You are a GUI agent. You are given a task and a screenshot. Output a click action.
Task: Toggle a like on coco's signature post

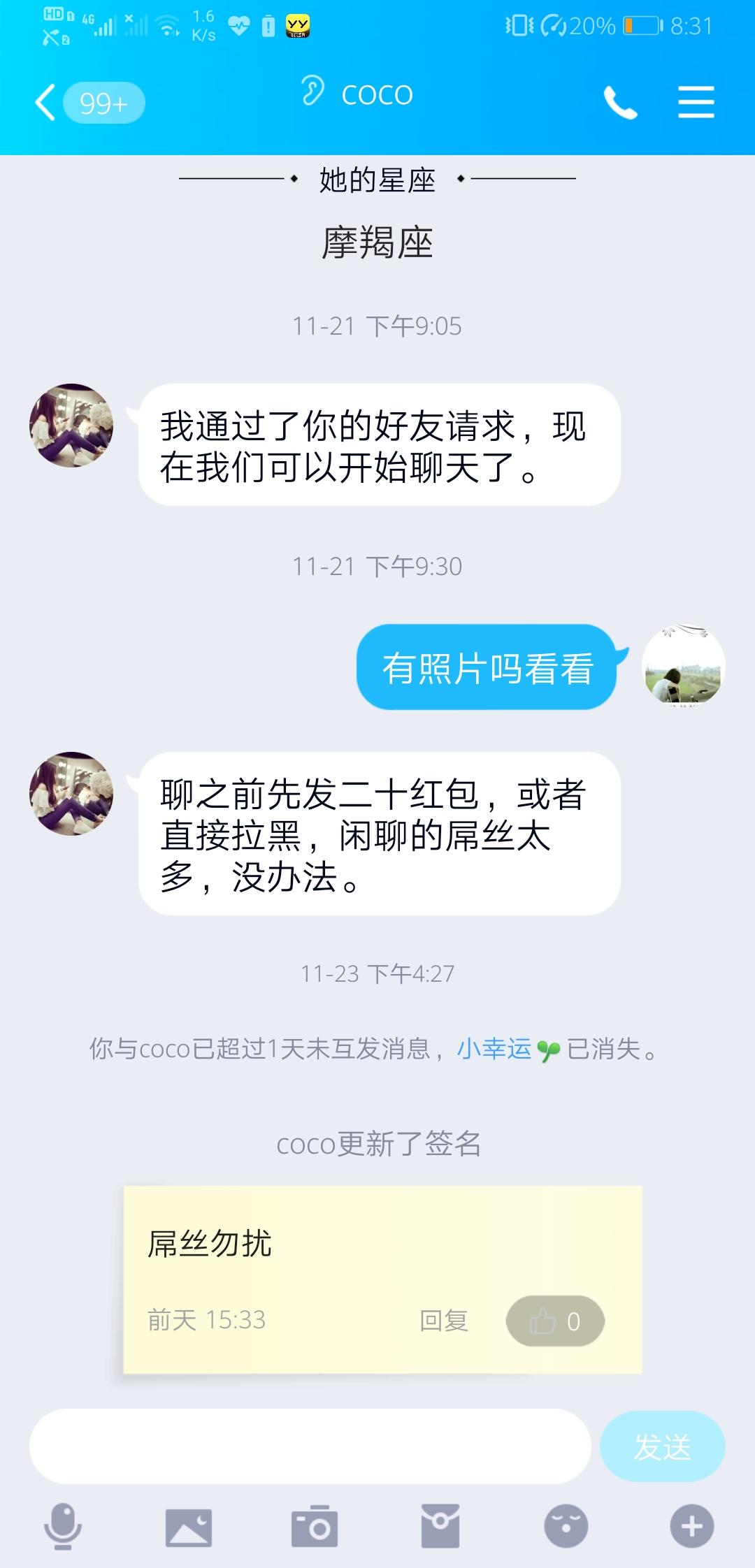point(554,1320)
